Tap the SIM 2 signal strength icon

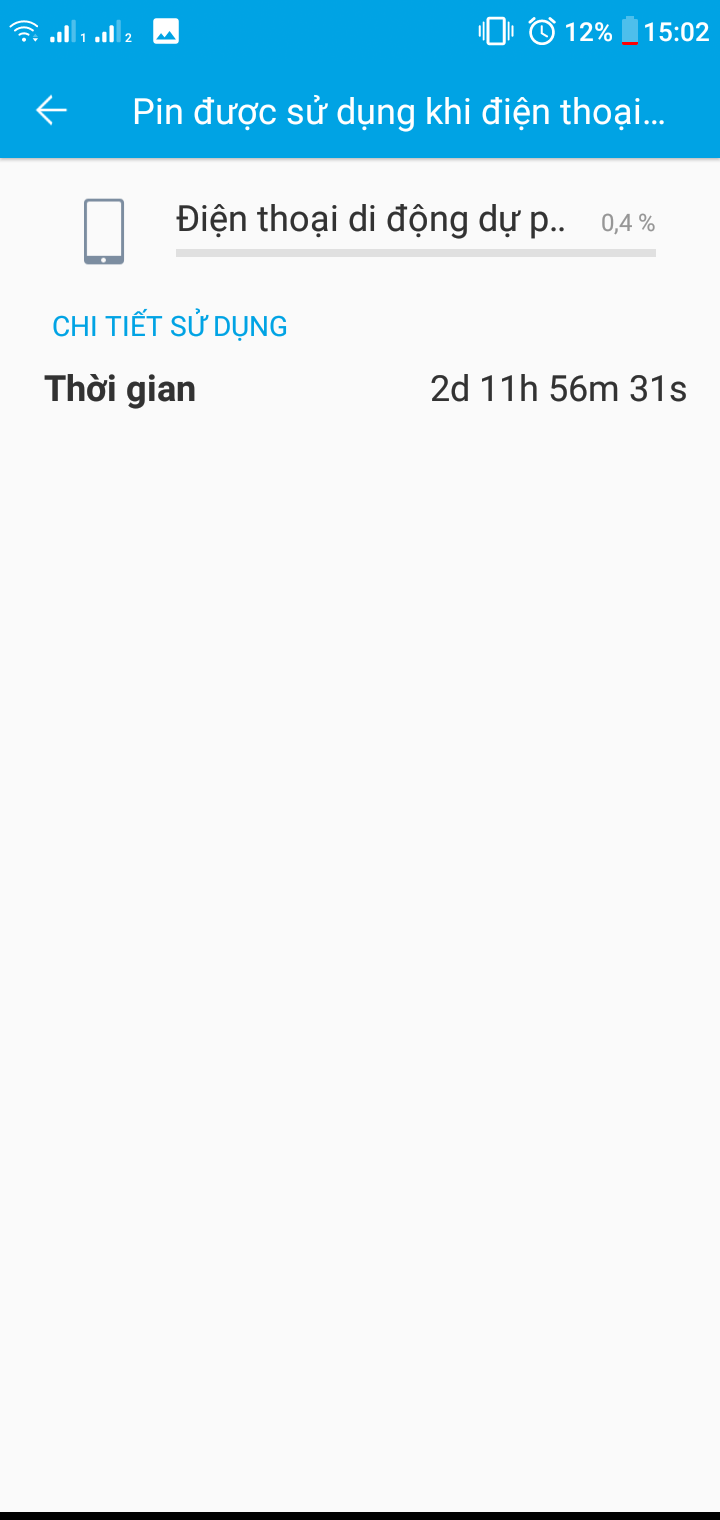click(x=108, y=30)
